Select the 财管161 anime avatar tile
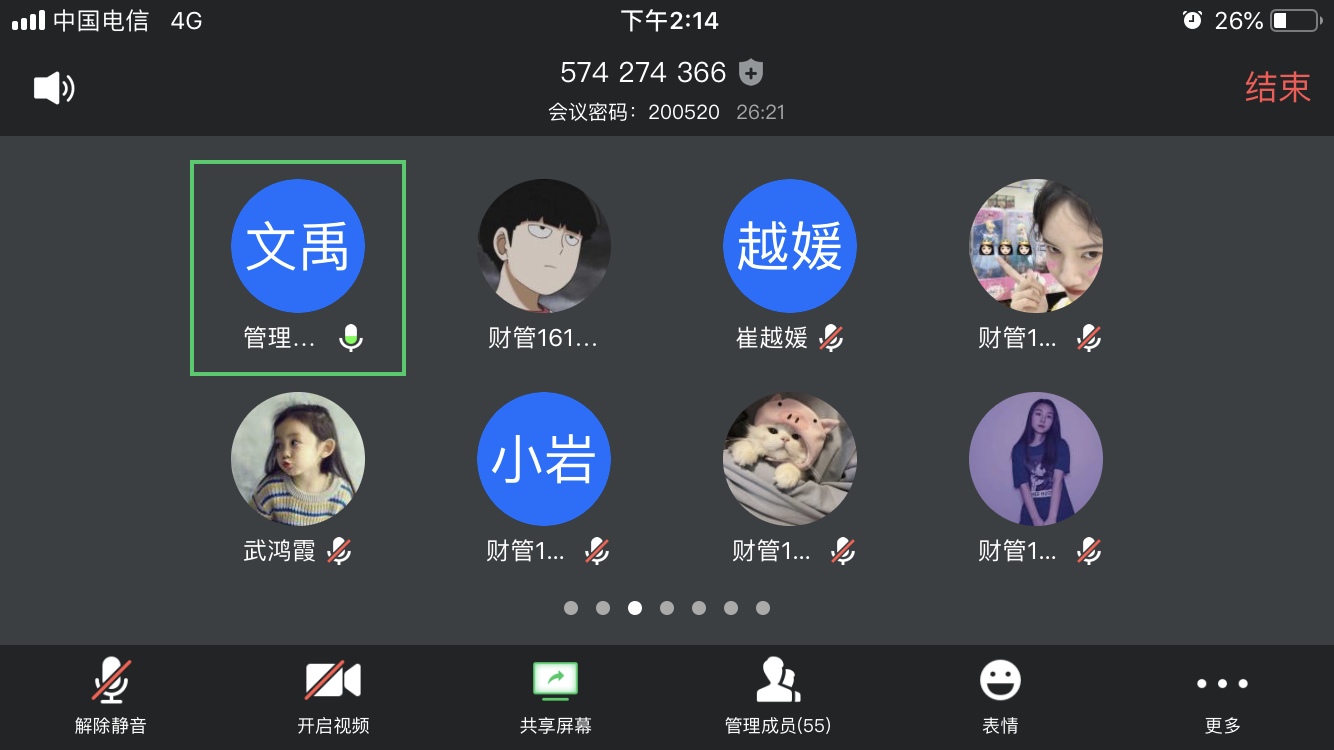Screen dimensions: 1334x750 [544, 267]
